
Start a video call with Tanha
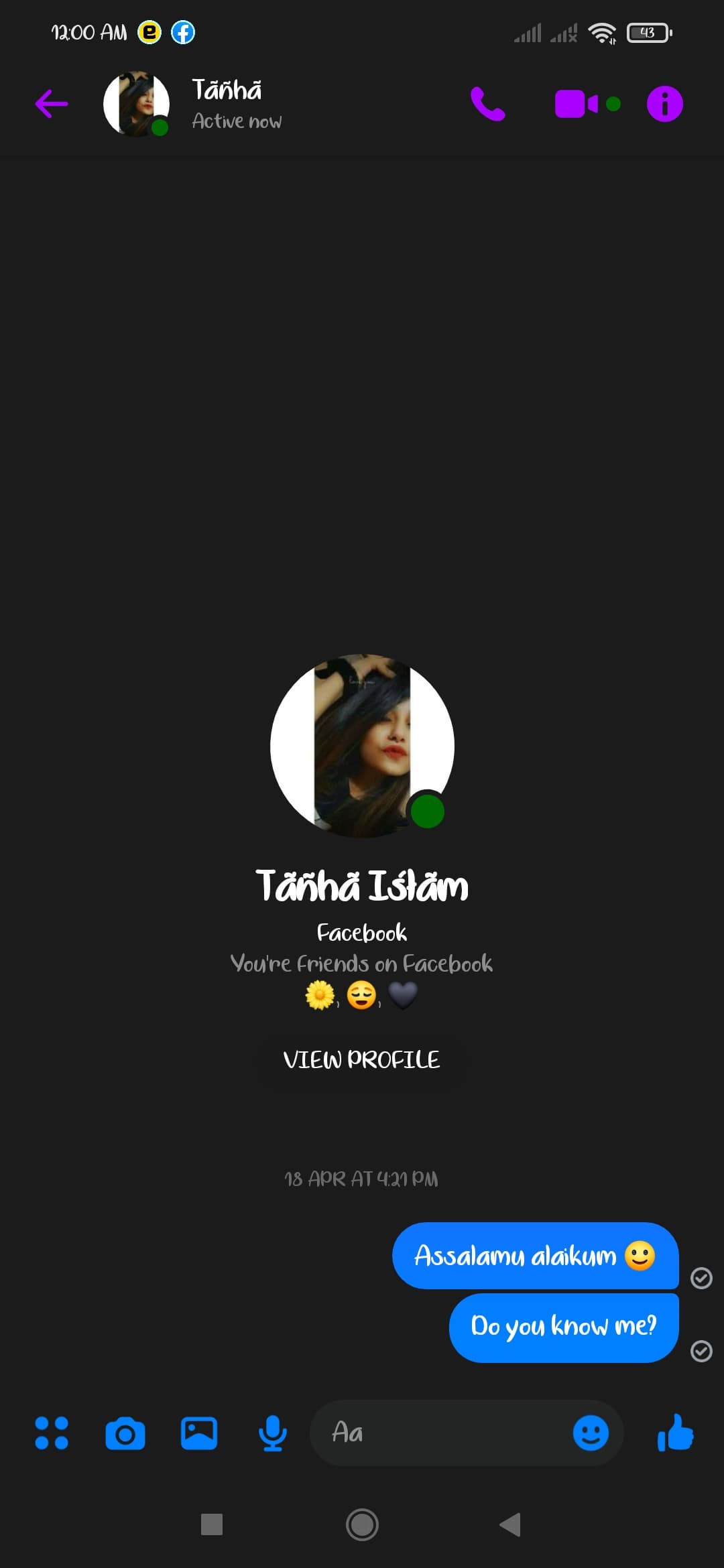577,104
